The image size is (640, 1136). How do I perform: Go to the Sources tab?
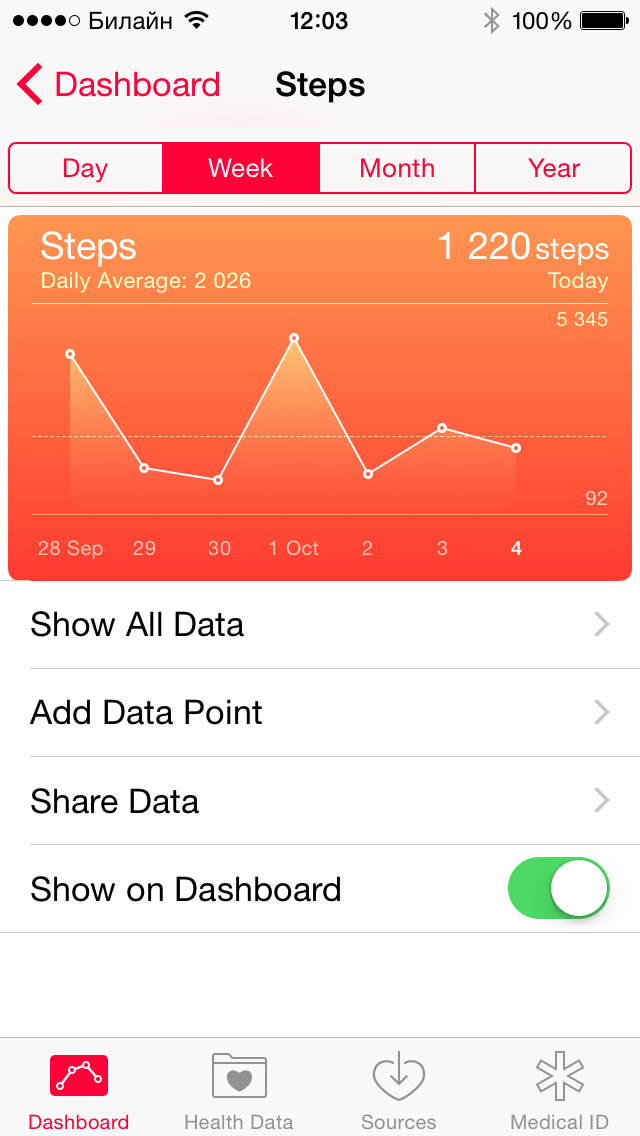point(399,1090)
